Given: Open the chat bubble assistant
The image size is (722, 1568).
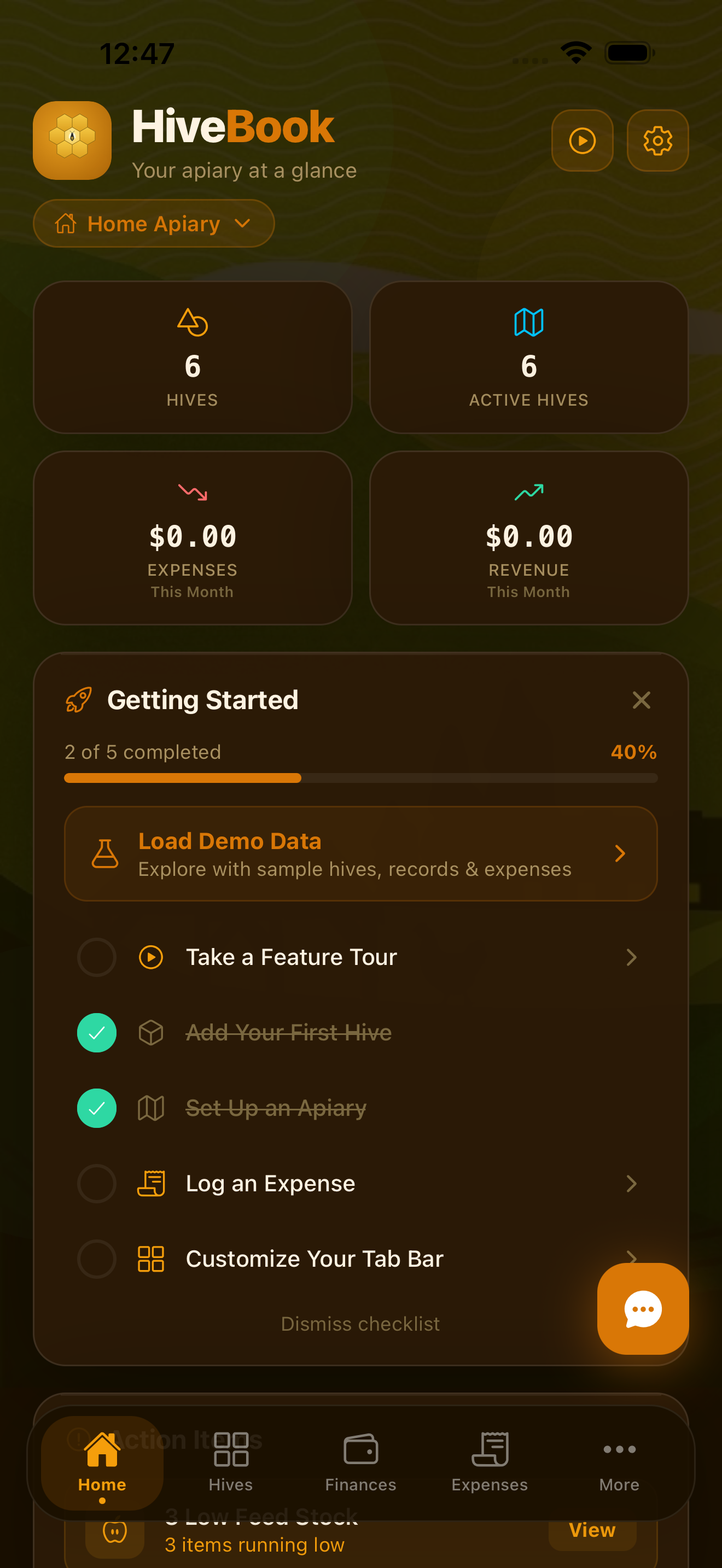Looking at the screenshot, I should point(643,1309).
